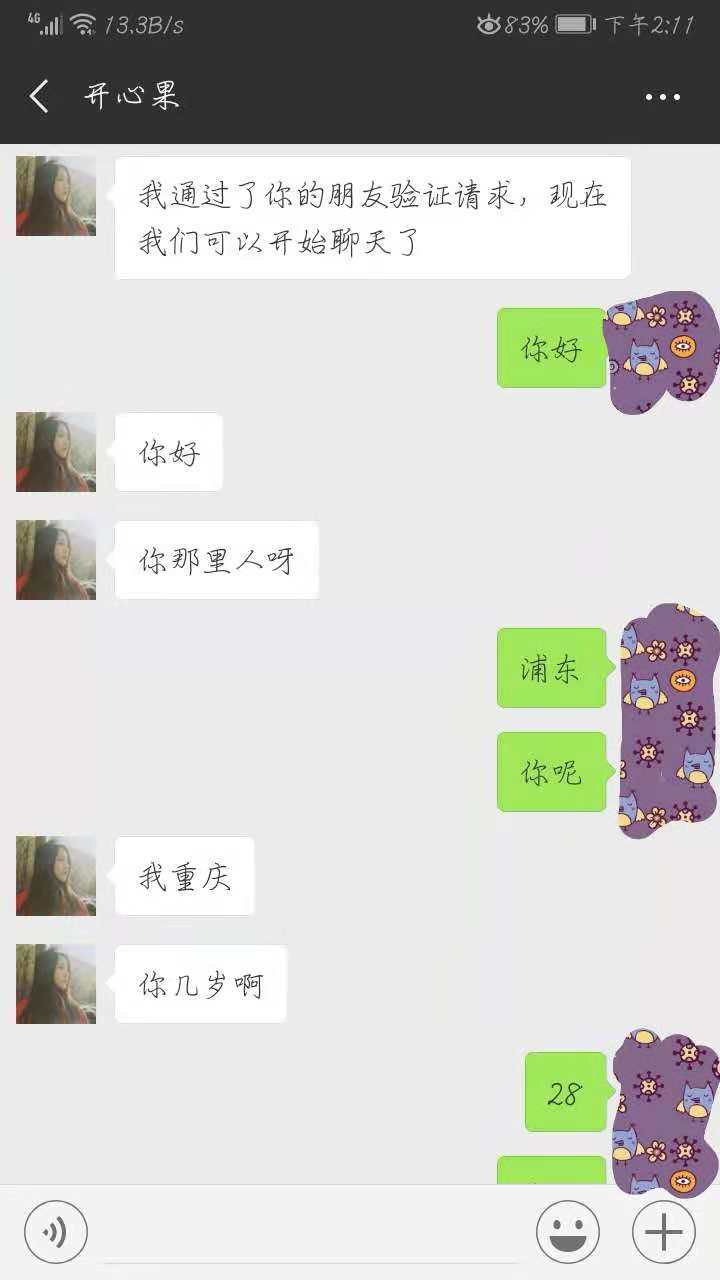
Task: Switch to voice message input
Action: click(x=56, y=1232)
